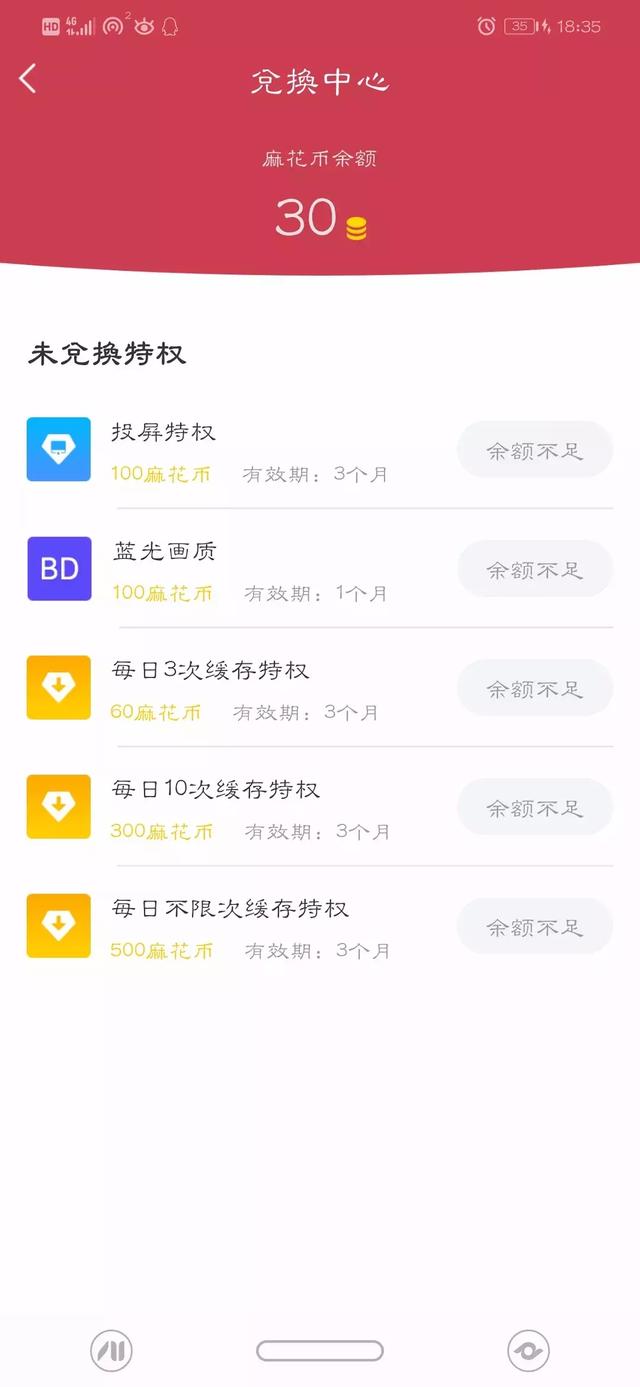Tap 余额不足 button for 每日10次缓存特权
640x1387 pixels.
(535, 808)
